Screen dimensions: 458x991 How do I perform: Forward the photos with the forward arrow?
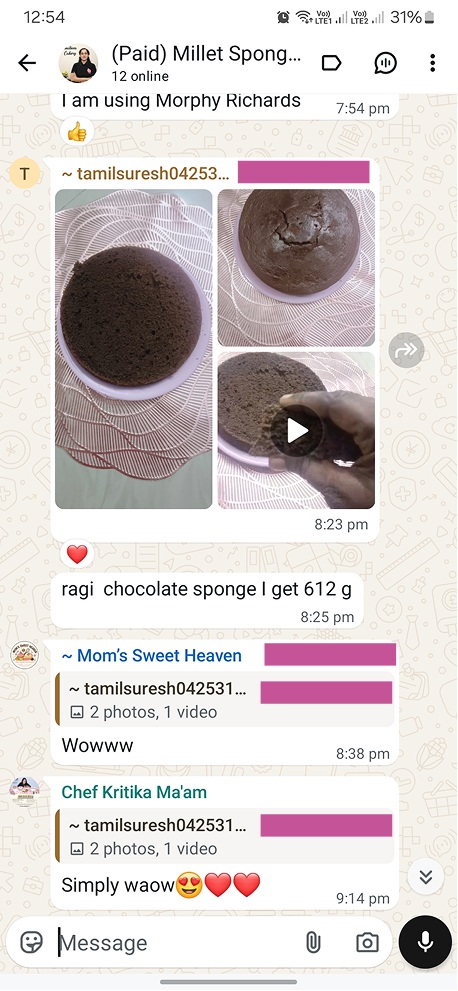(x=406, y=350)
